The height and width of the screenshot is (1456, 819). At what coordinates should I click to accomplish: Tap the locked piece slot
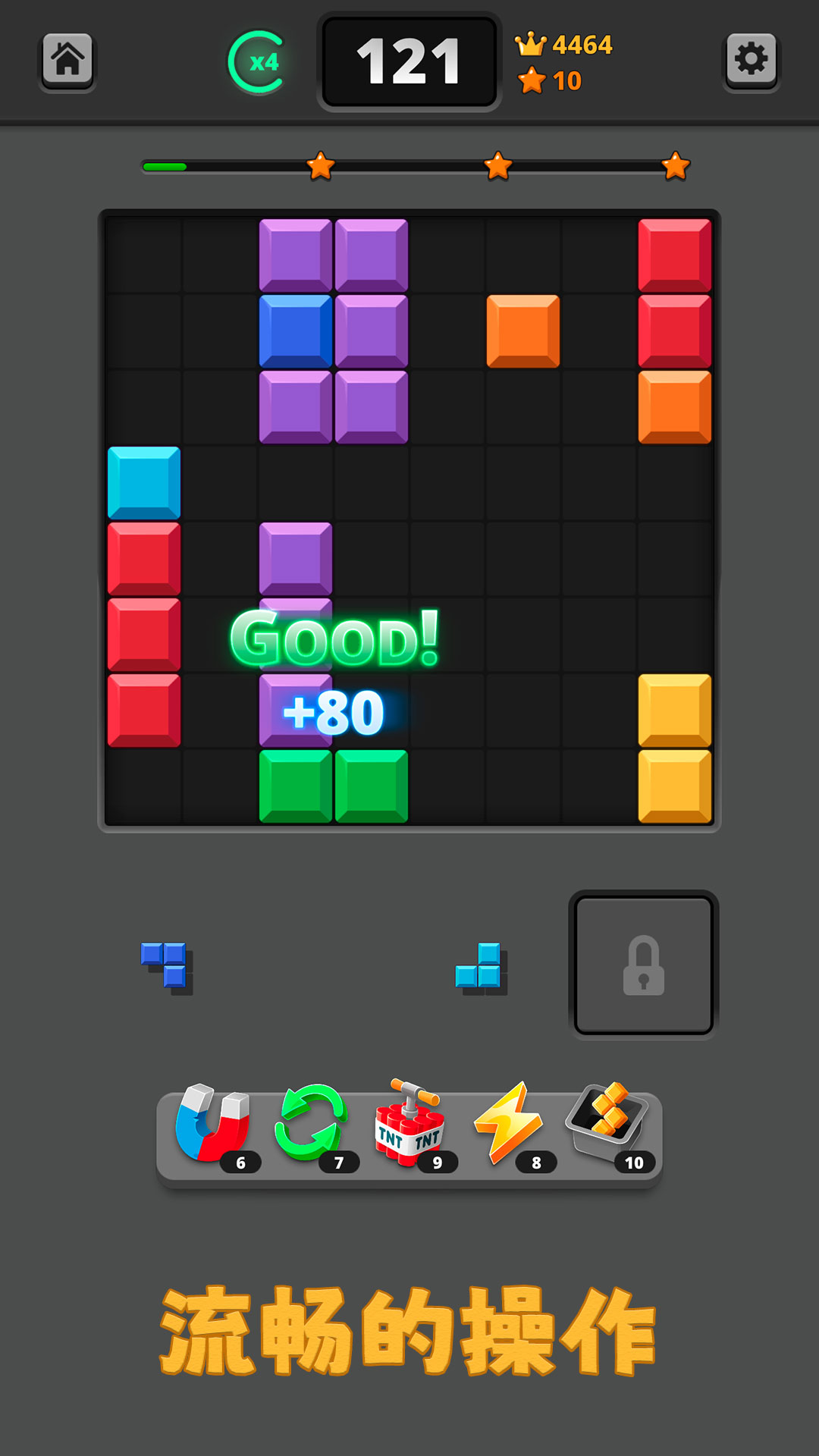[x=644, y=965]
